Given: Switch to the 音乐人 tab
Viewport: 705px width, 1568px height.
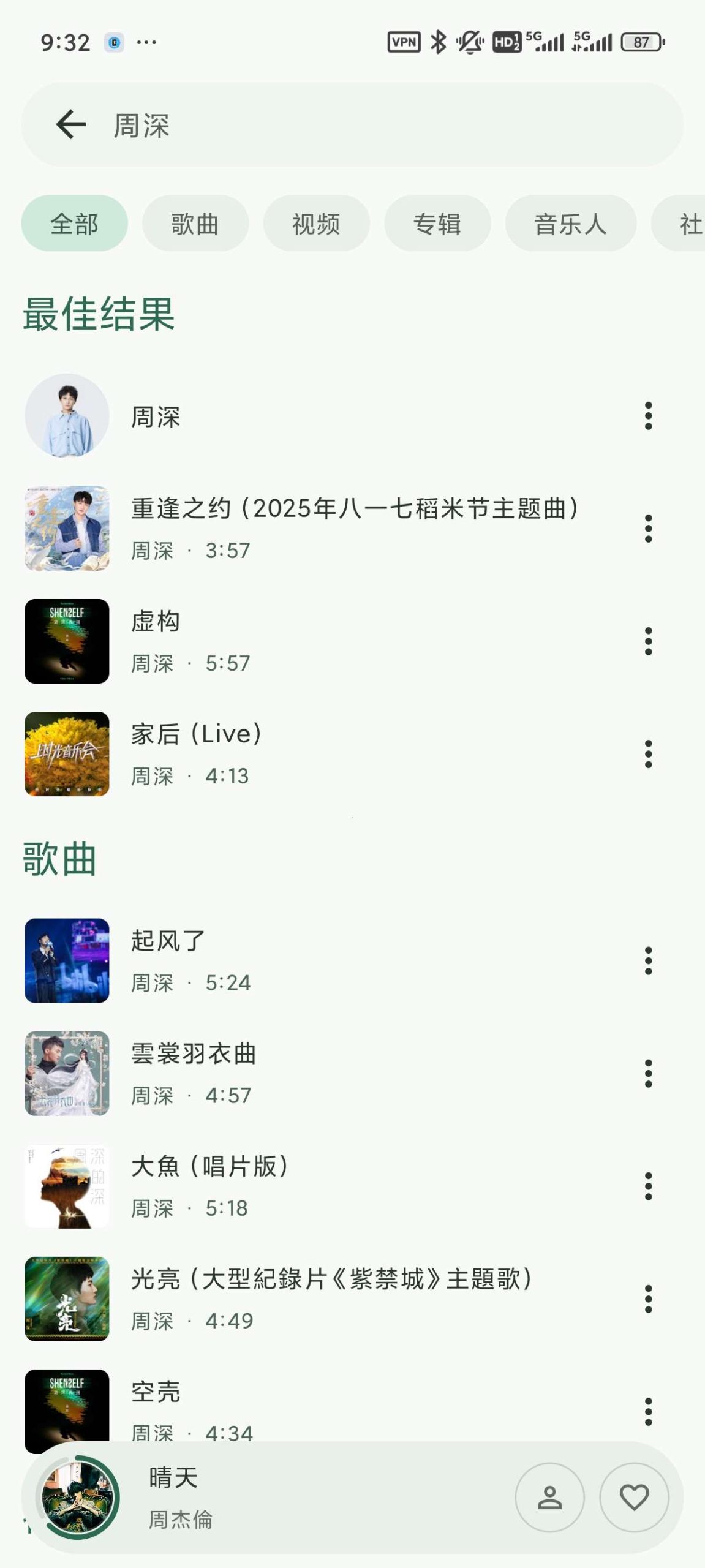Looking at the screenshot, I should coord(570,224).
